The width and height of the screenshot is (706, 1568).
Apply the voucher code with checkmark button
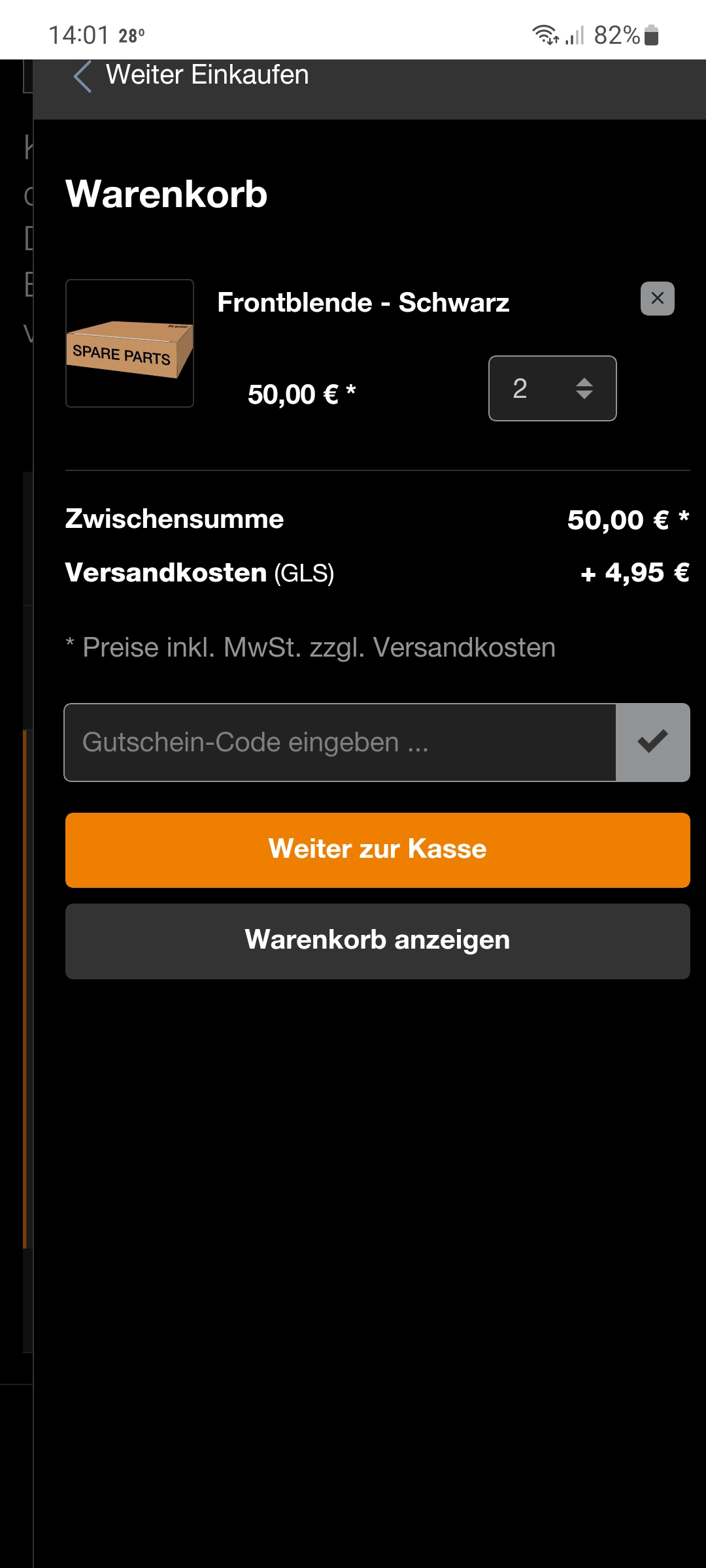pyautogui.click(x=652, y=743)
